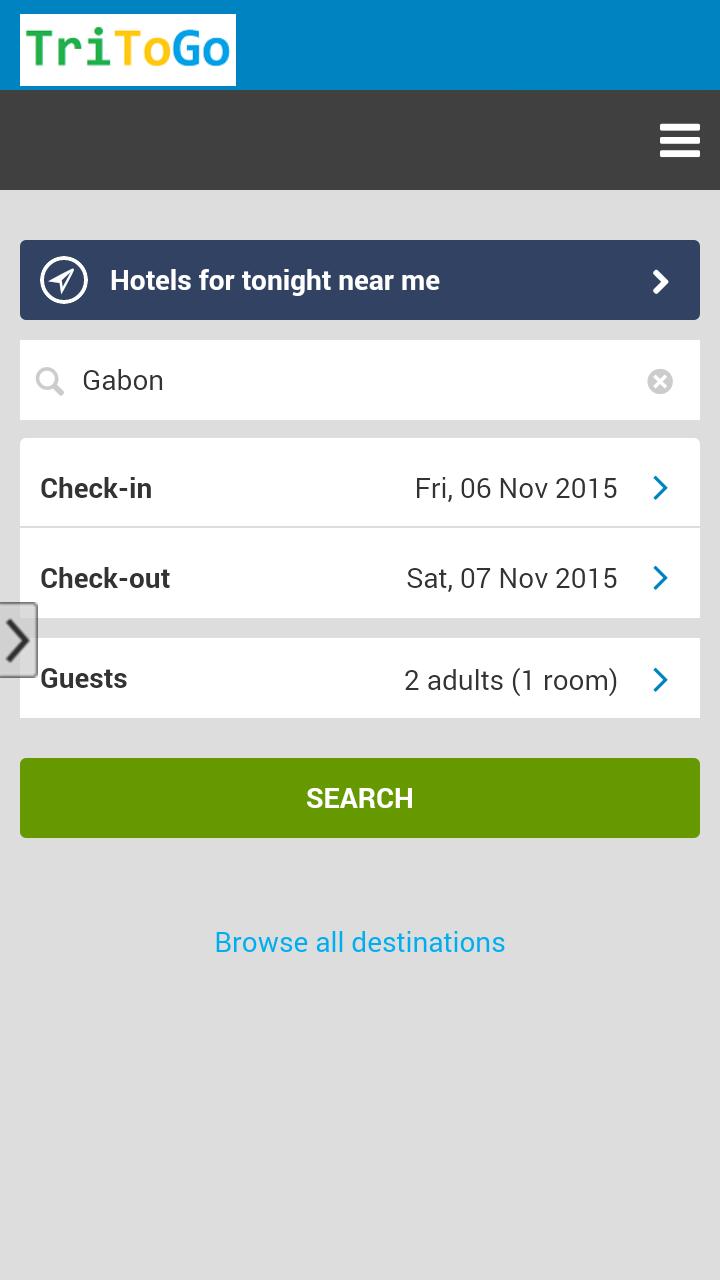
Task: Tap the chevron next to Check-in
Action: point(660,488)
